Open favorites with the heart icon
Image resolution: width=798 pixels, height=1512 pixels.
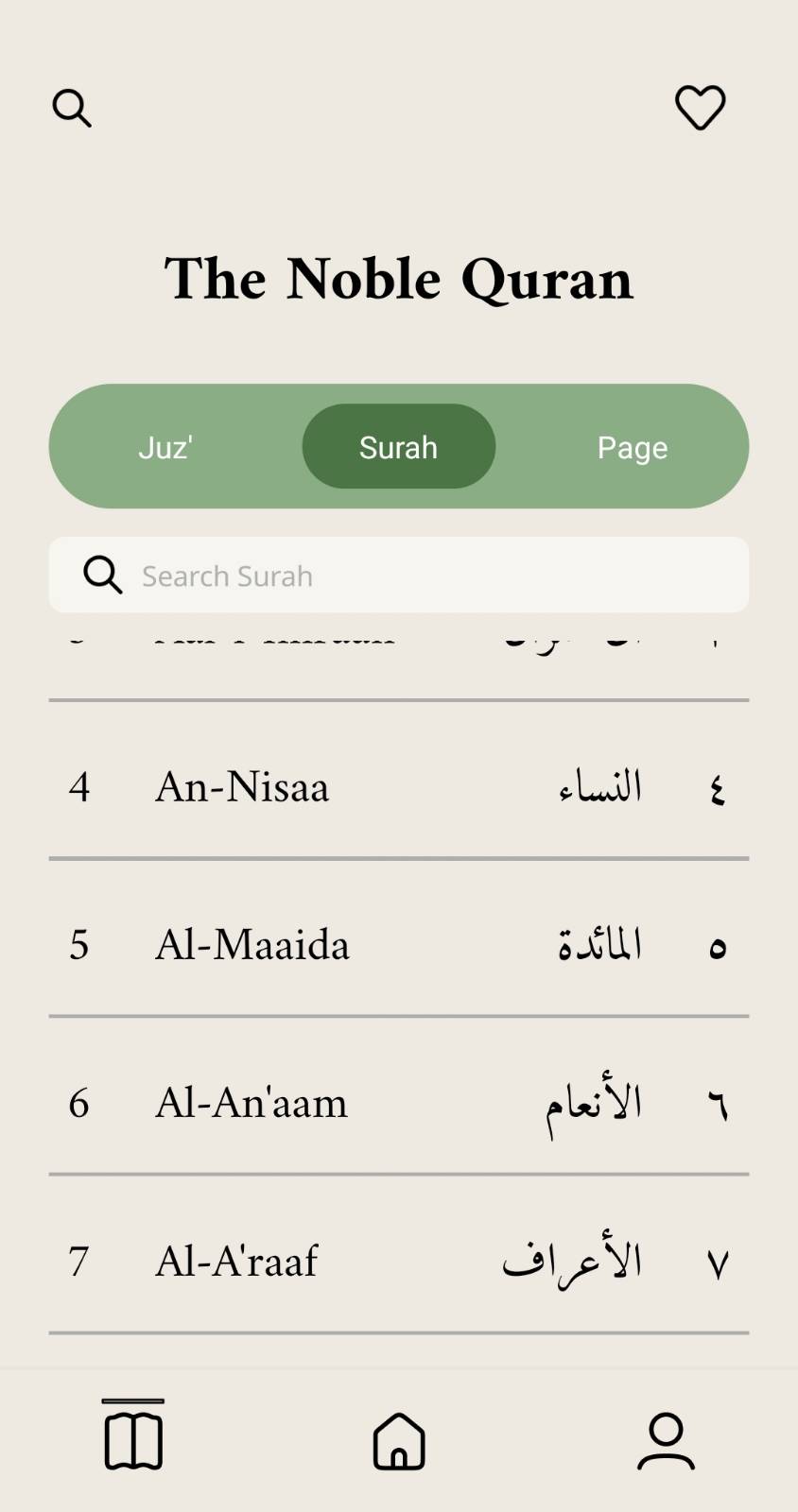pyautogui.click(x=700, y=108)
